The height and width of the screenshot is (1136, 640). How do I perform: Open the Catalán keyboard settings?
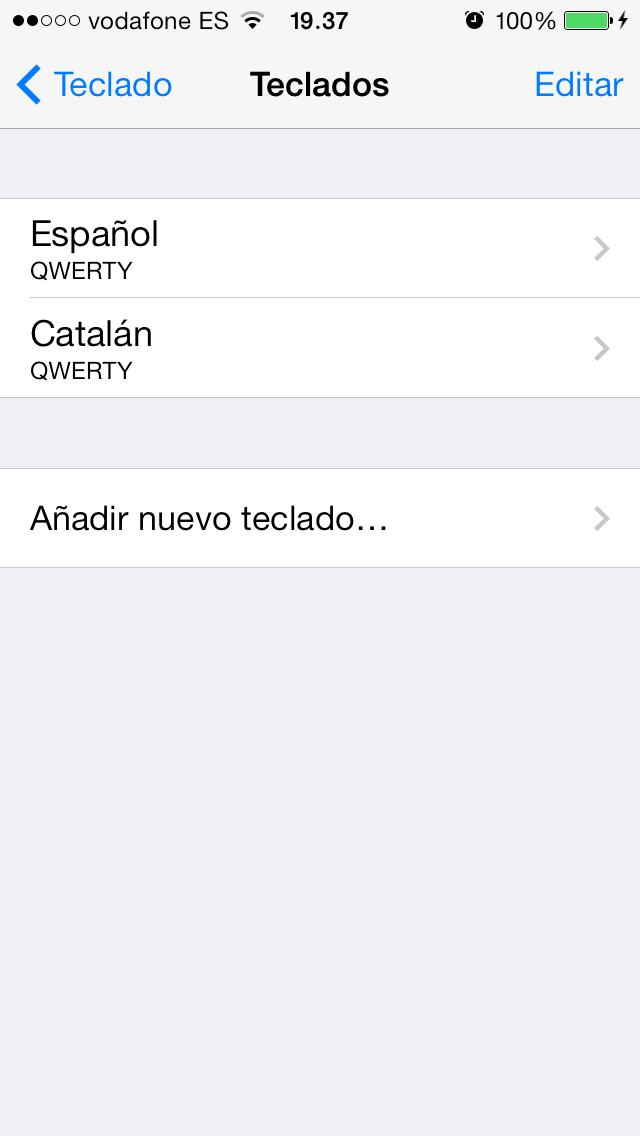point(320,348)
